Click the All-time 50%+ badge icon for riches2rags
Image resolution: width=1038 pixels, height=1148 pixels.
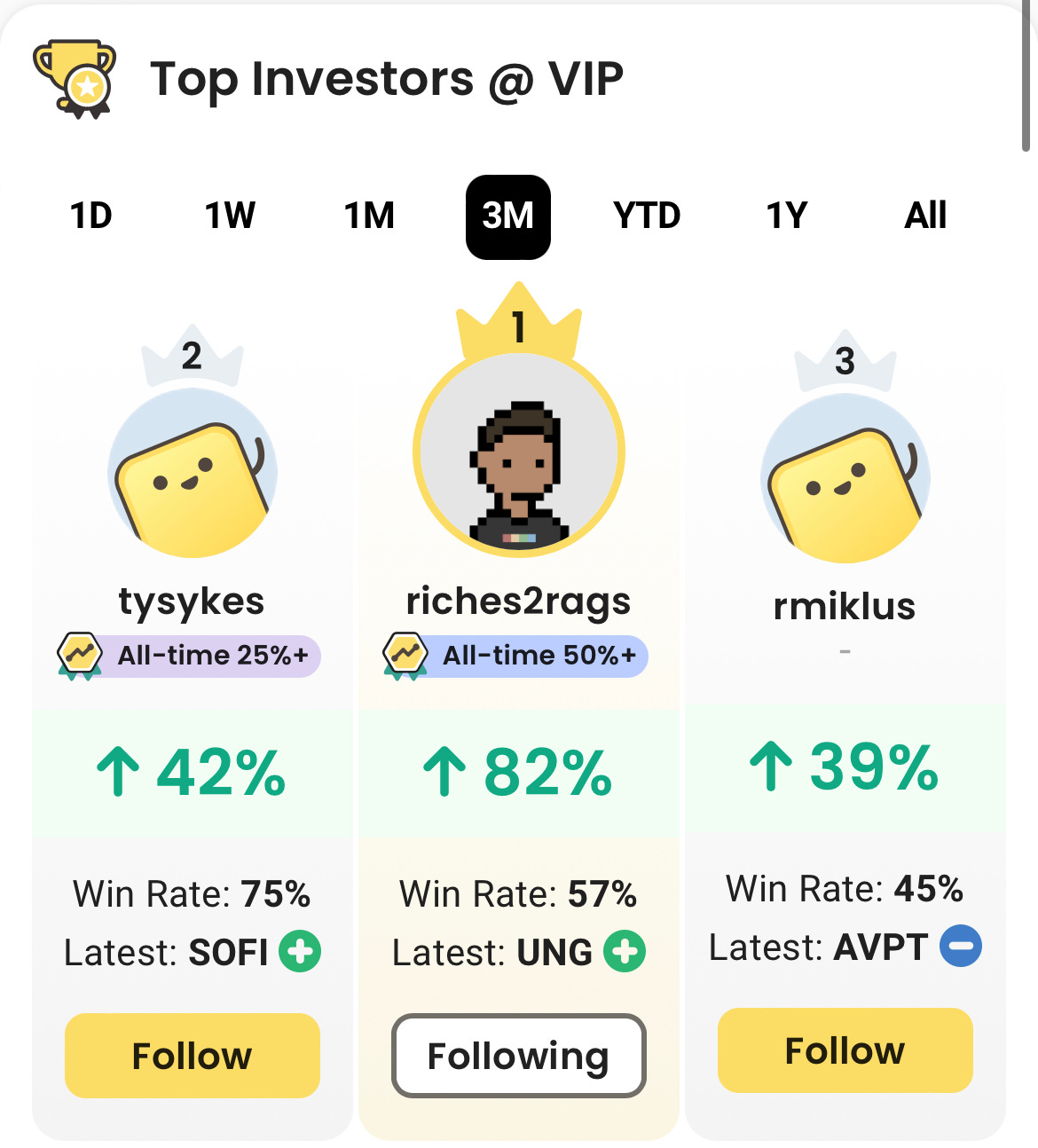point(405,656)
